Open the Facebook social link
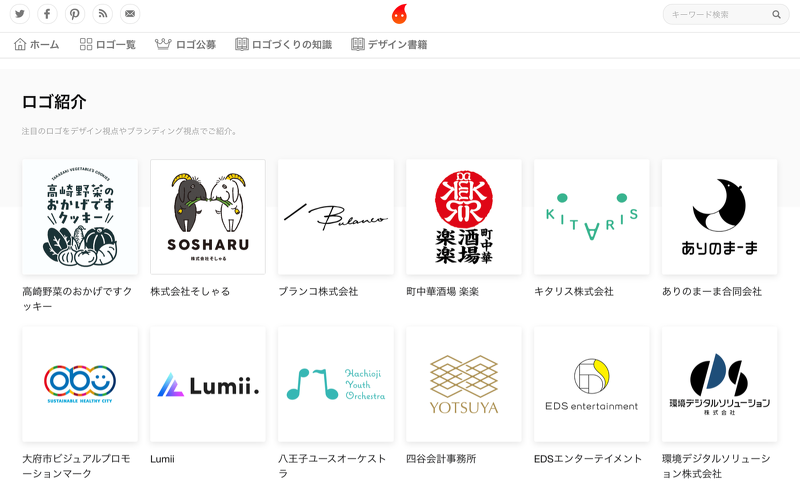Viewport: 800px width, 493px height. pos(47,14)
